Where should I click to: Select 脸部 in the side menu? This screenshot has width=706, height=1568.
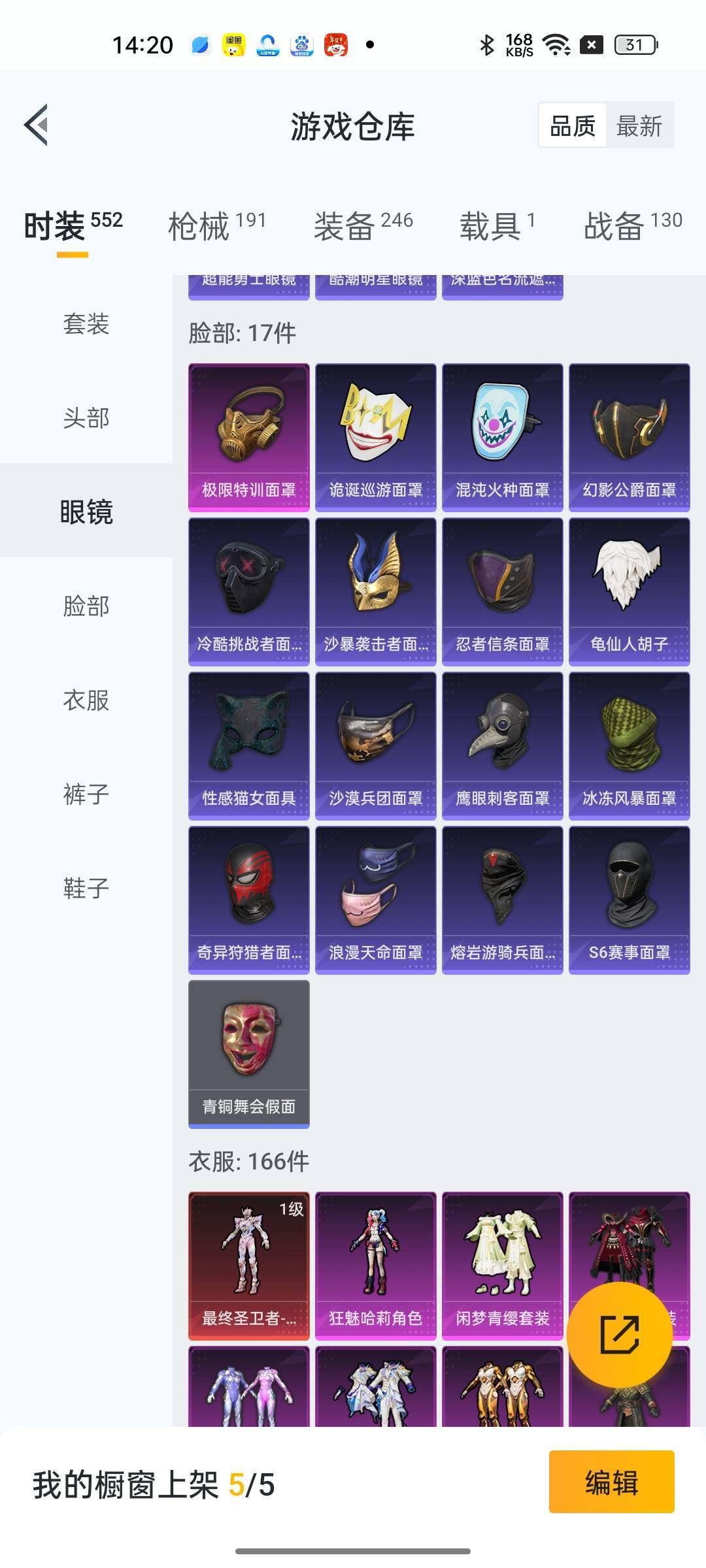[x=86, y=606]
